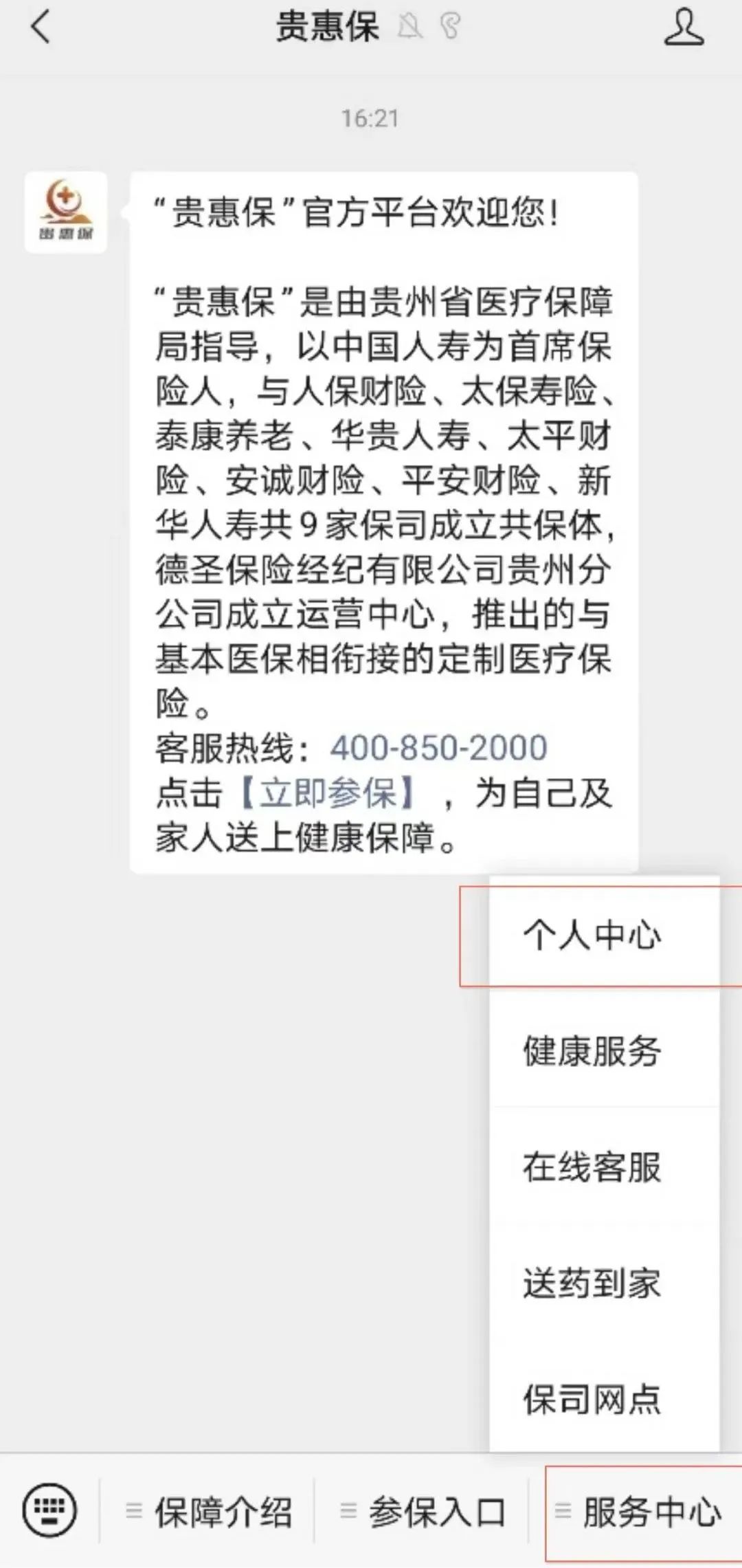The height and width of the screenshot is (1568, 742).
Task: Open 保司网点
Action: 592,1399
